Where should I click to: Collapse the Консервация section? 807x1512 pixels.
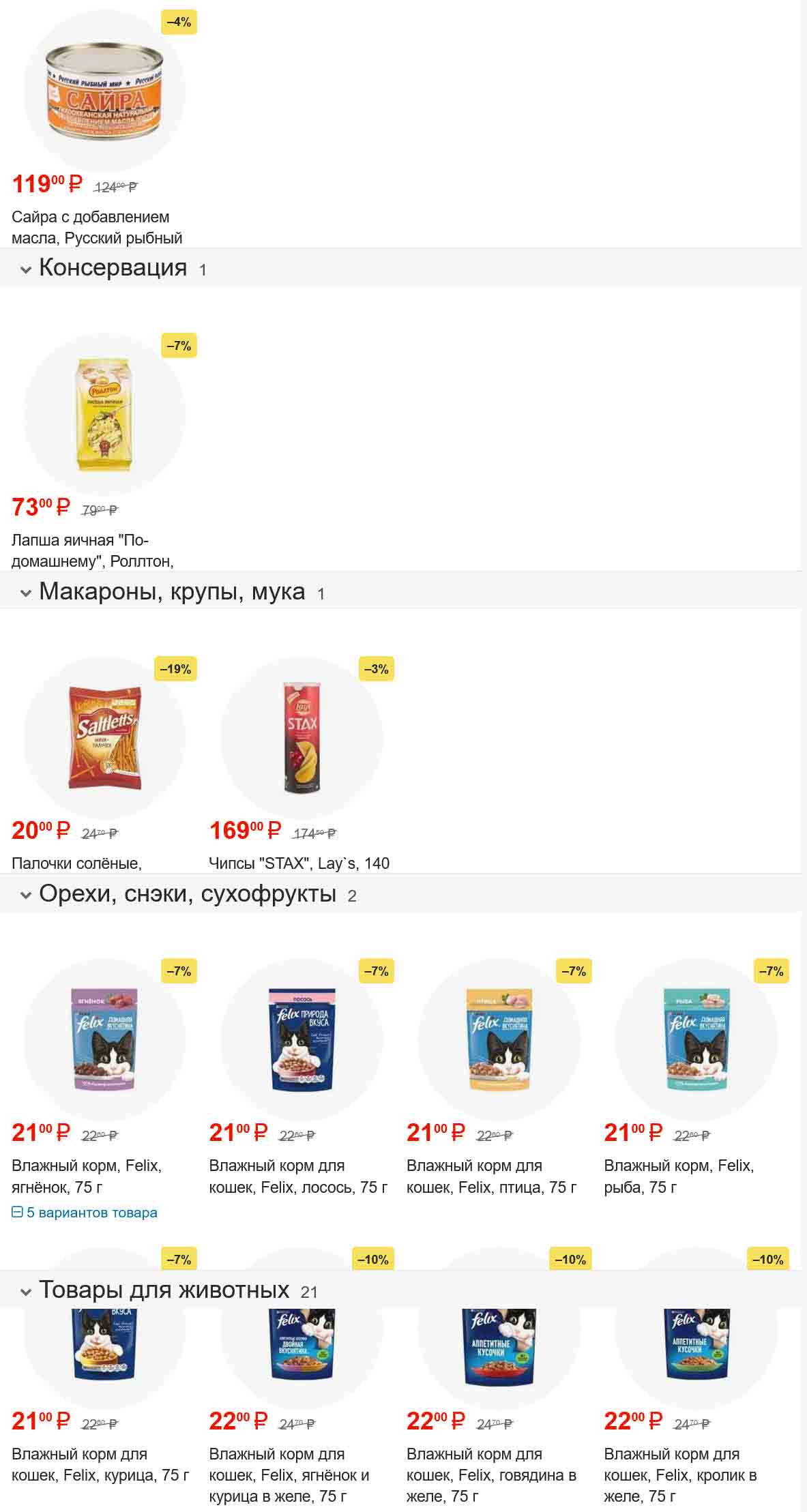point(26,269)
